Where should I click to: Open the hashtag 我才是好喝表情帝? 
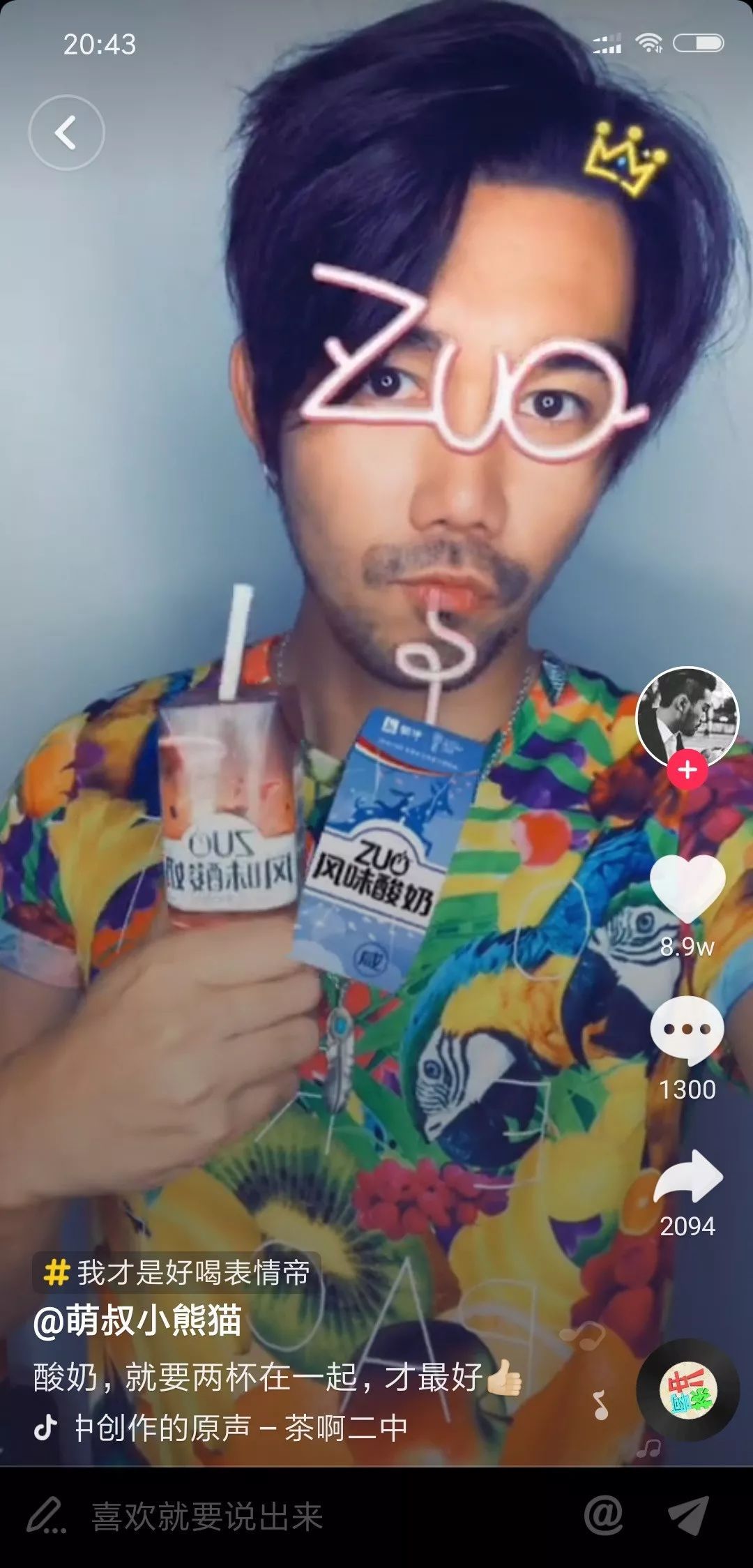click(178, 1272)
